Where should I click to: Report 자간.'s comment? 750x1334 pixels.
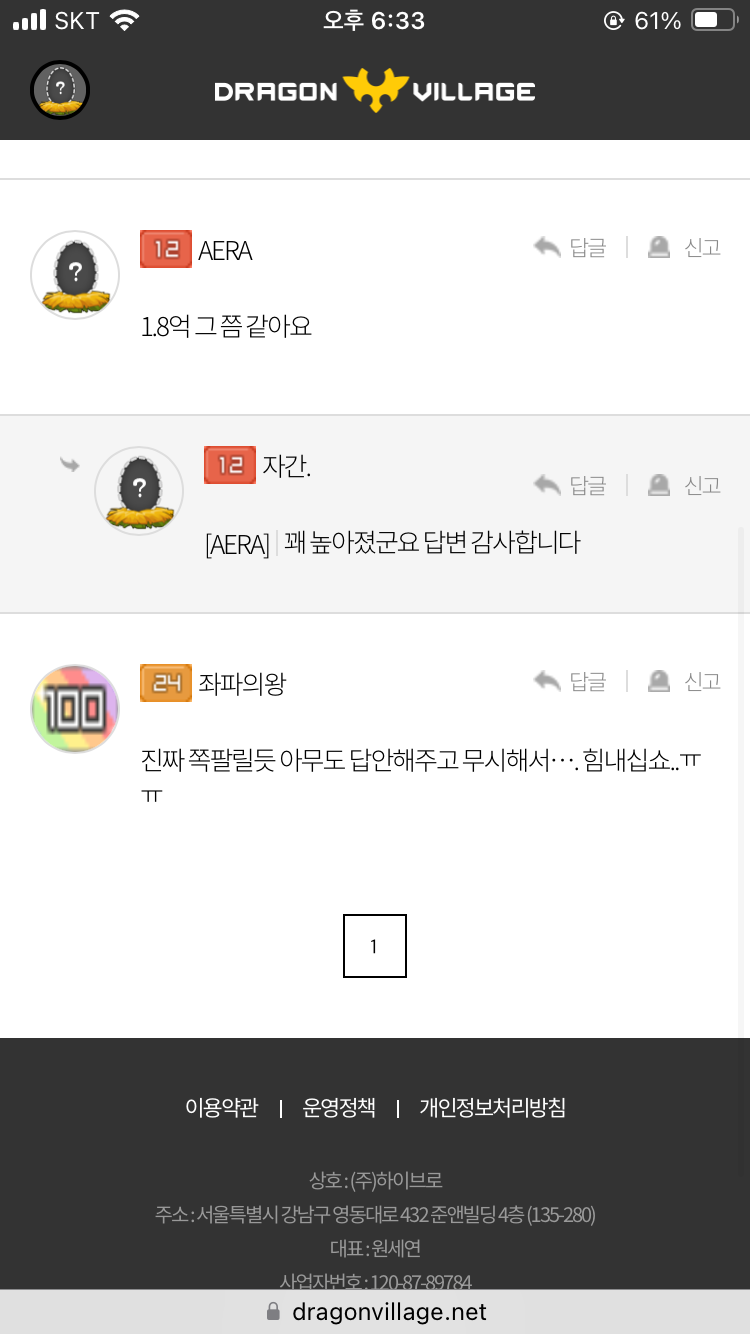click(x=685, y=485)
